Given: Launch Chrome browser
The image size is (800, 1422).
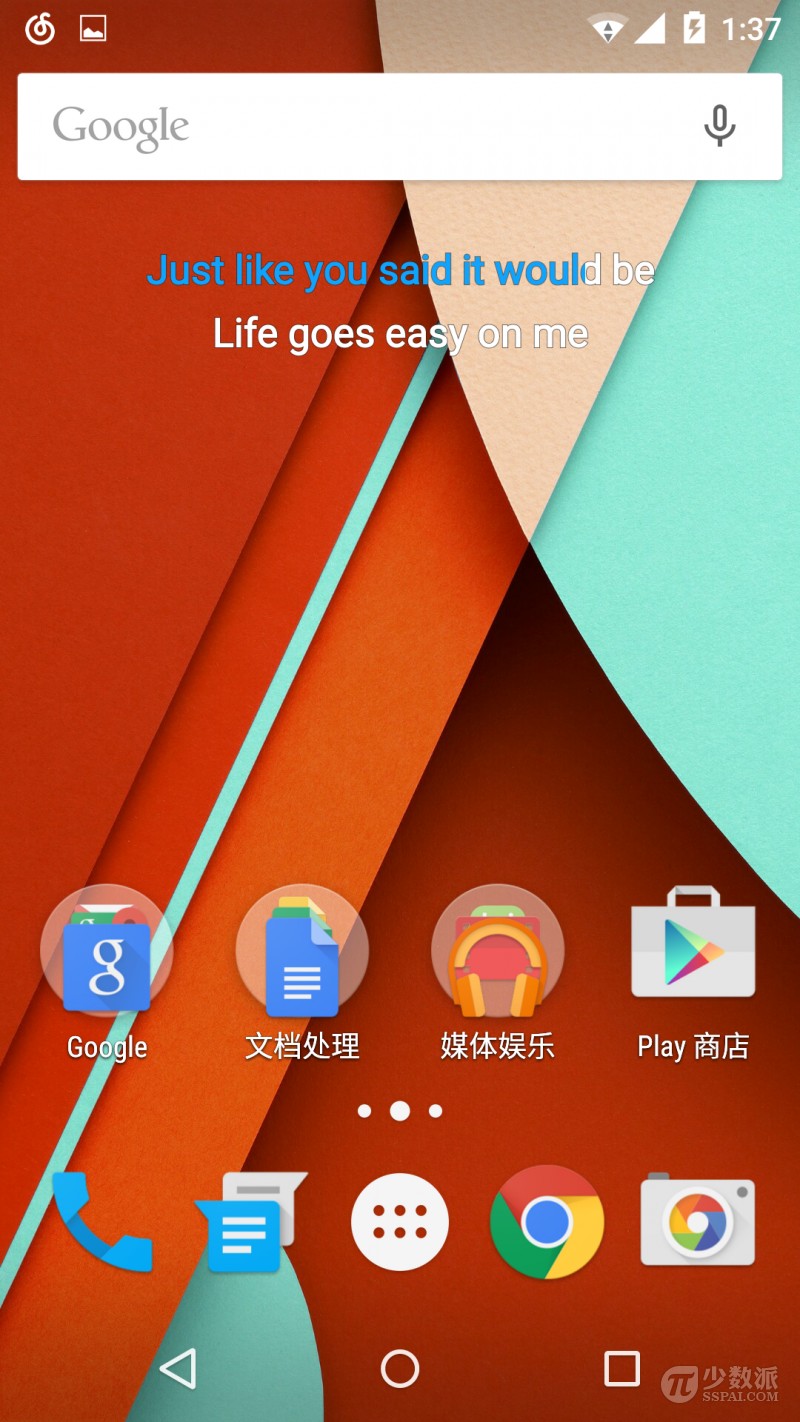Looking at the screenshot, I should pos(547,1222).
